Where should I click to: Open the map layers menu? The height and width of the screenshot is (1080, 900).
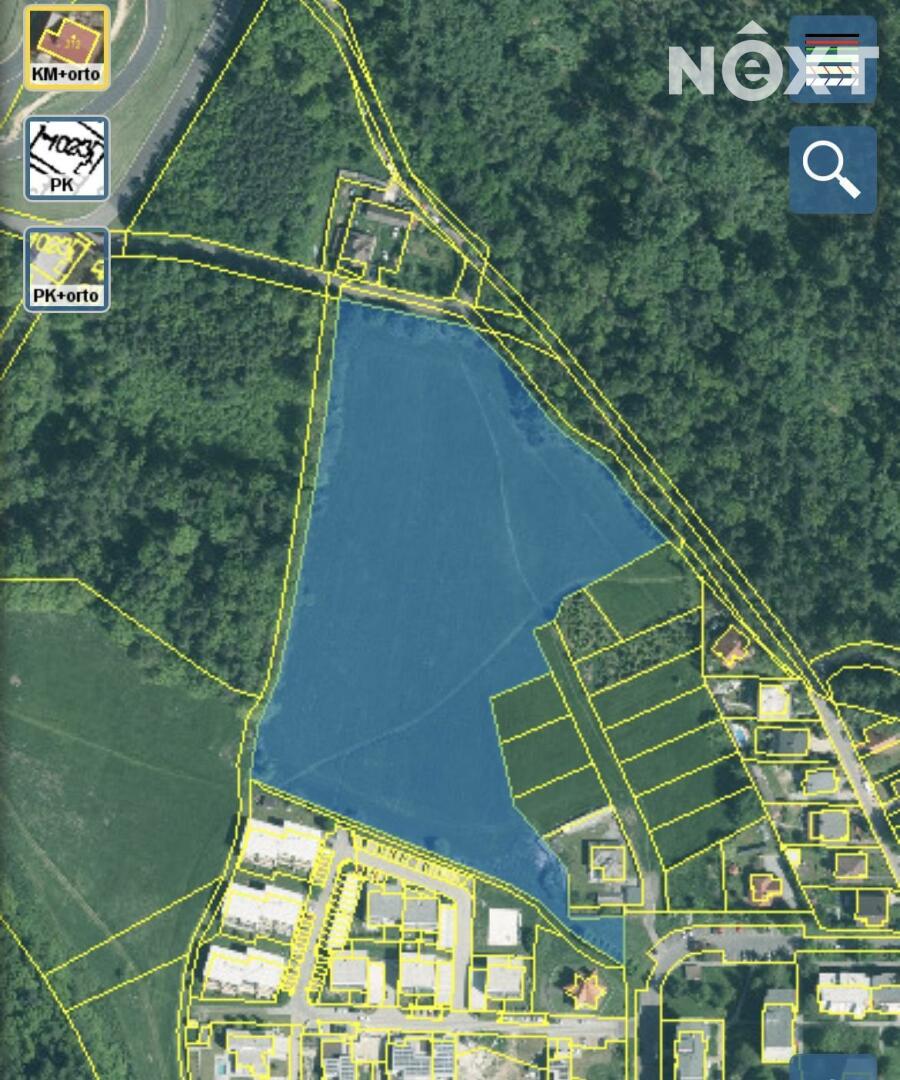coord(833,60)
